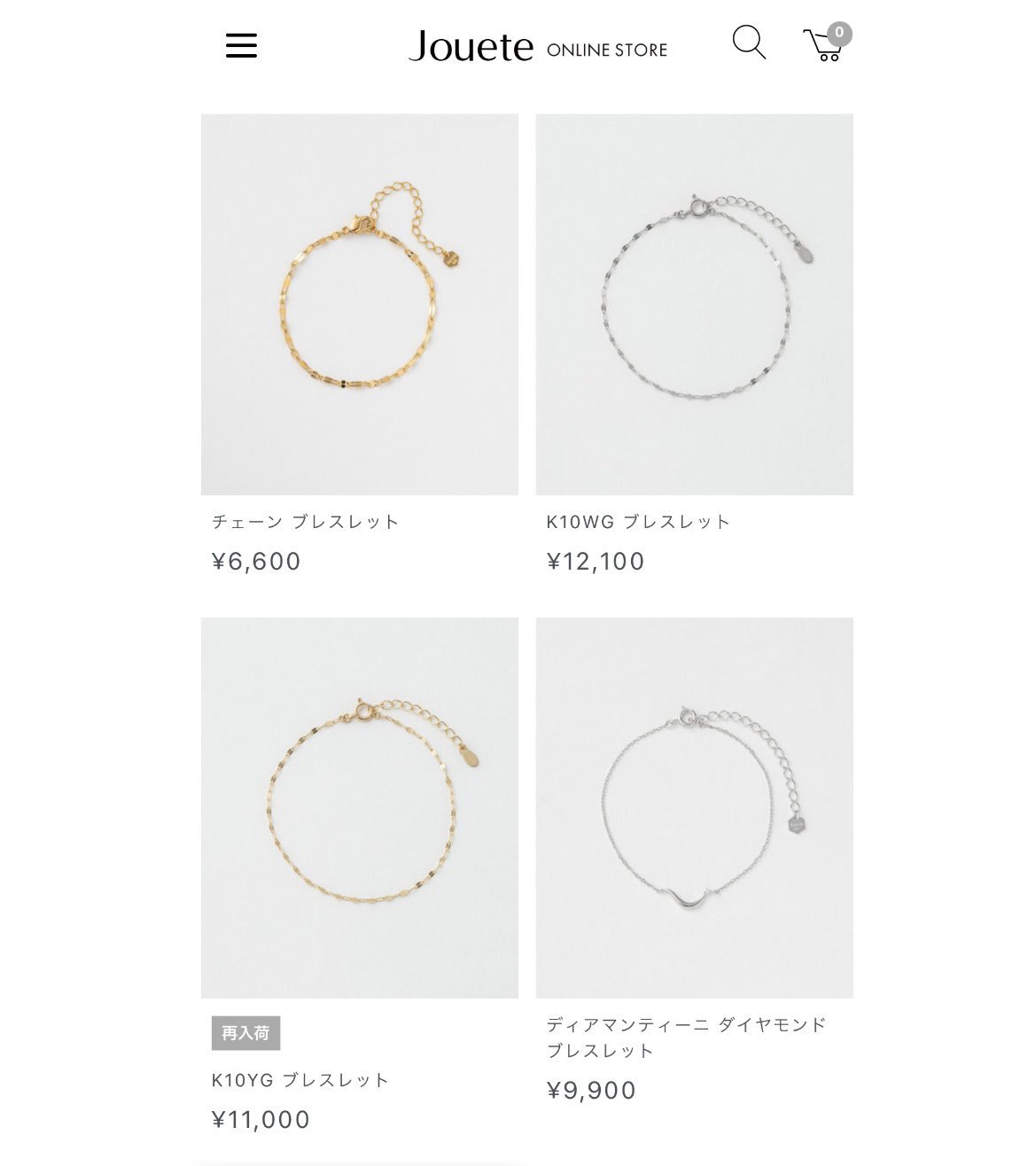Image resolution: width=1036 pixels, height=1166 pixels.
Task: View the shopping cart
Action: tap(825, 44)
